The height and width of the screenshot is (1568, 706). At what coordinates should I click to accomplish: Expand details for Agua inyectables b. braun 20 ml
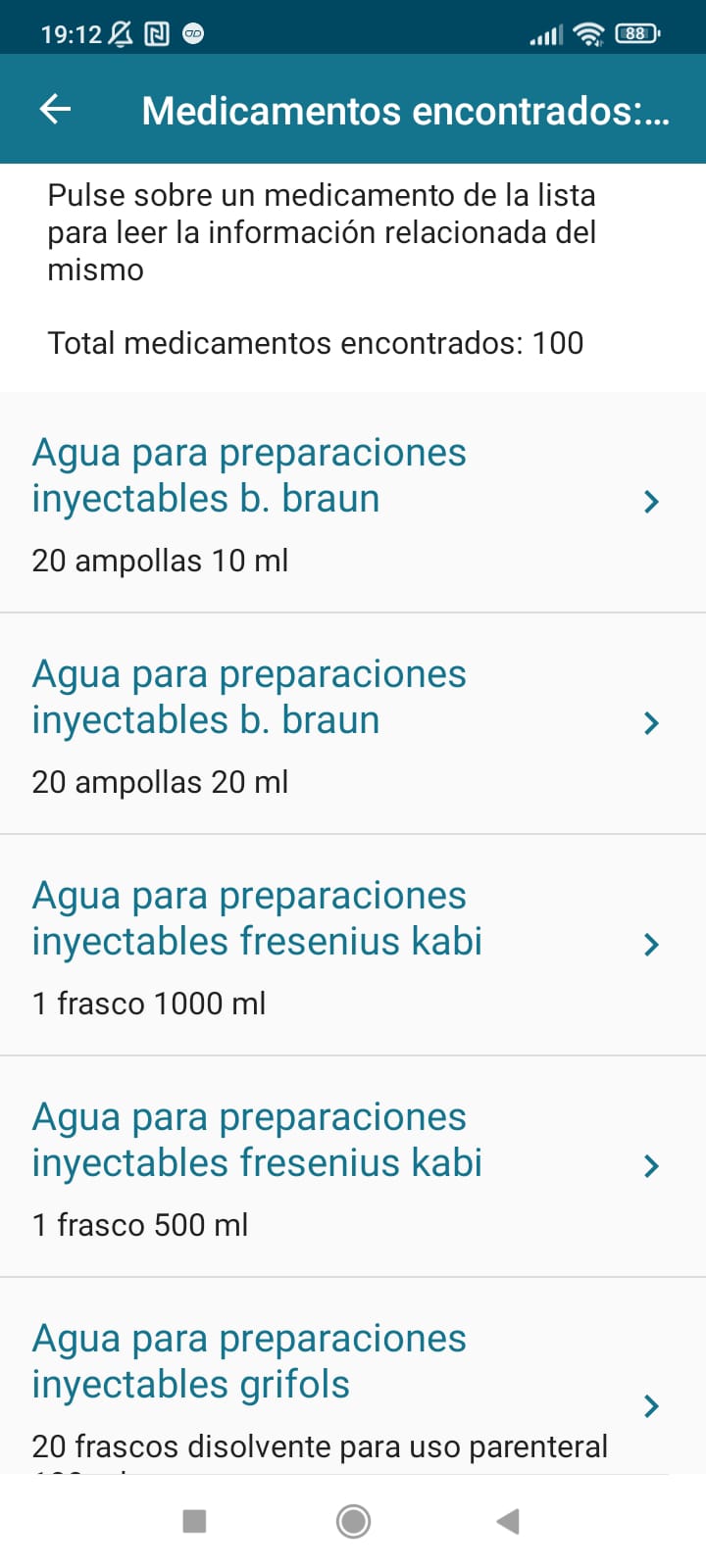(650, 723)
